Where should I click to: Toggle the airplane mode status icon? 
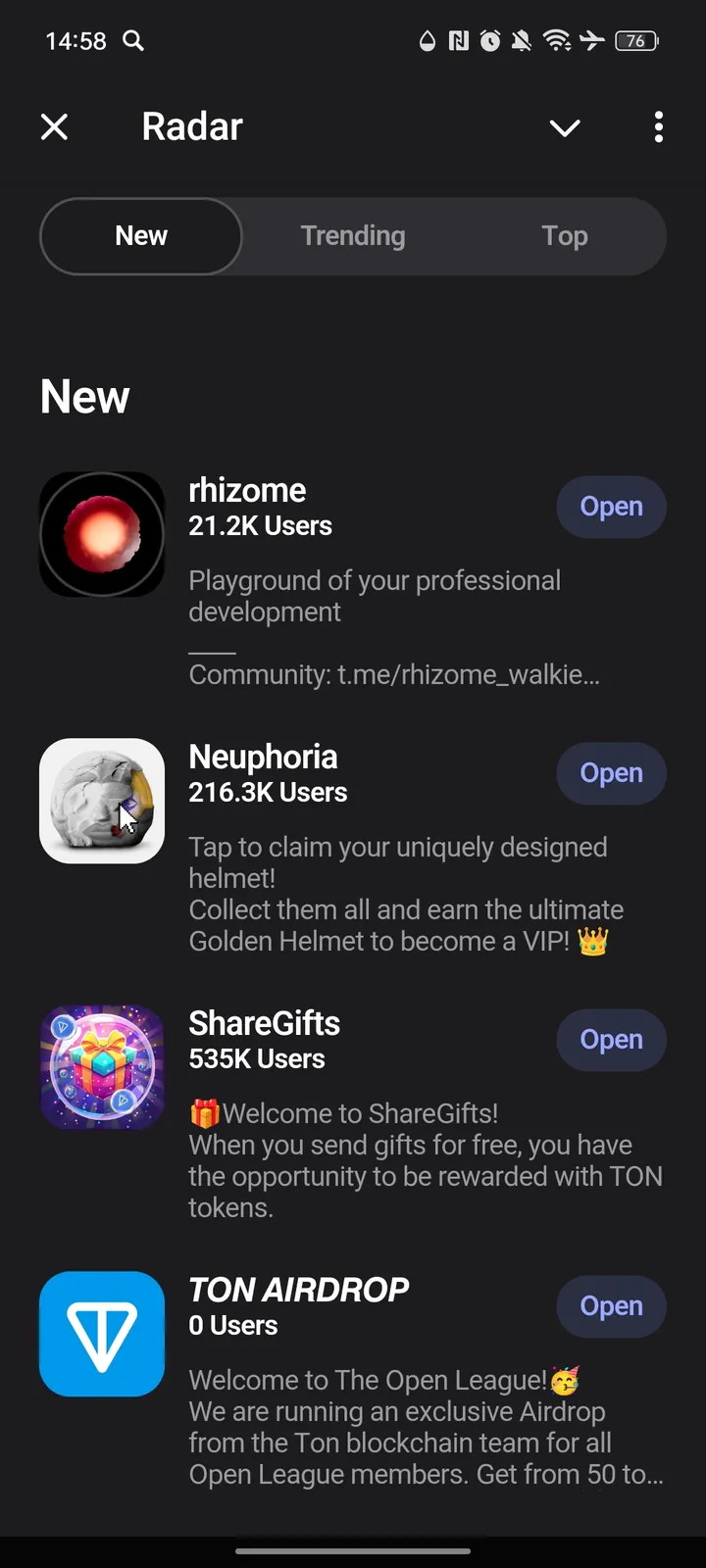click(590, 41)
